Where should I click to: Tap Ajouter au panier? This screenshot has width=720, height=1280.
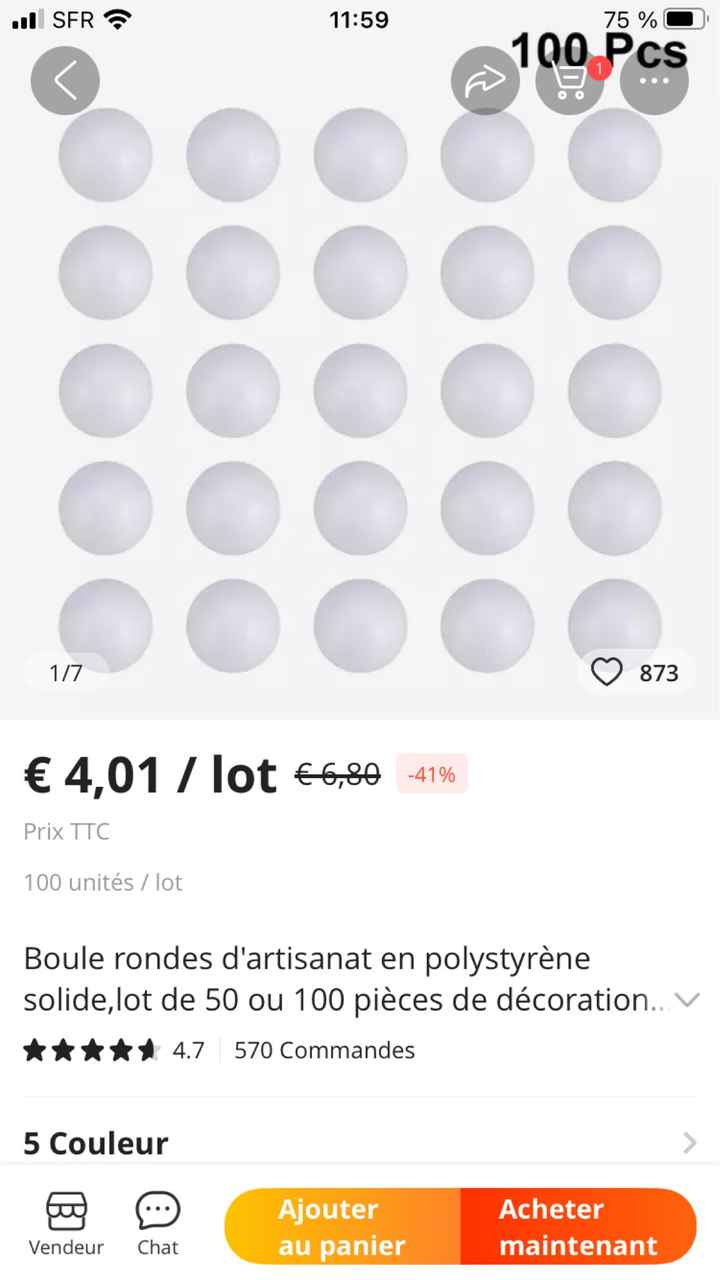[342, 1226]
